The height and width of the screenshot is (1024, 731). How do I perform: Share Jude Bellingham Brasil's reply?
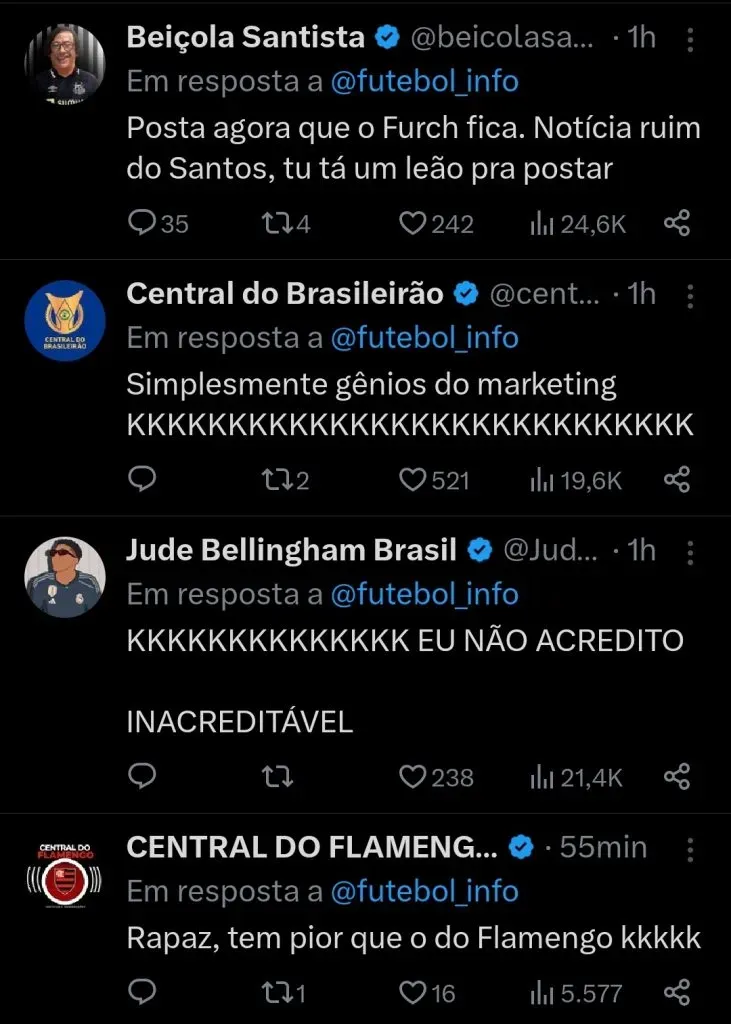click(x=677, y=776)
